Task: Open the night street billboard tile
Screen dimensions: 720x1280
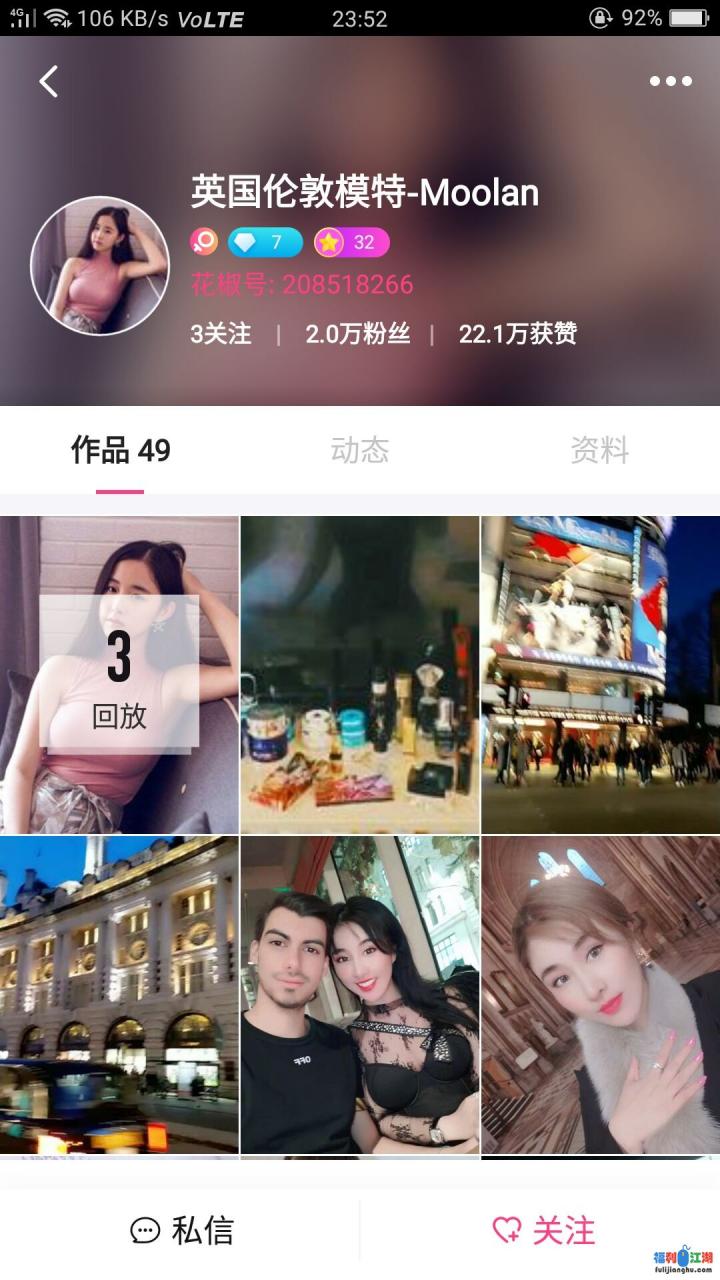Action: [x=600, y=675]
